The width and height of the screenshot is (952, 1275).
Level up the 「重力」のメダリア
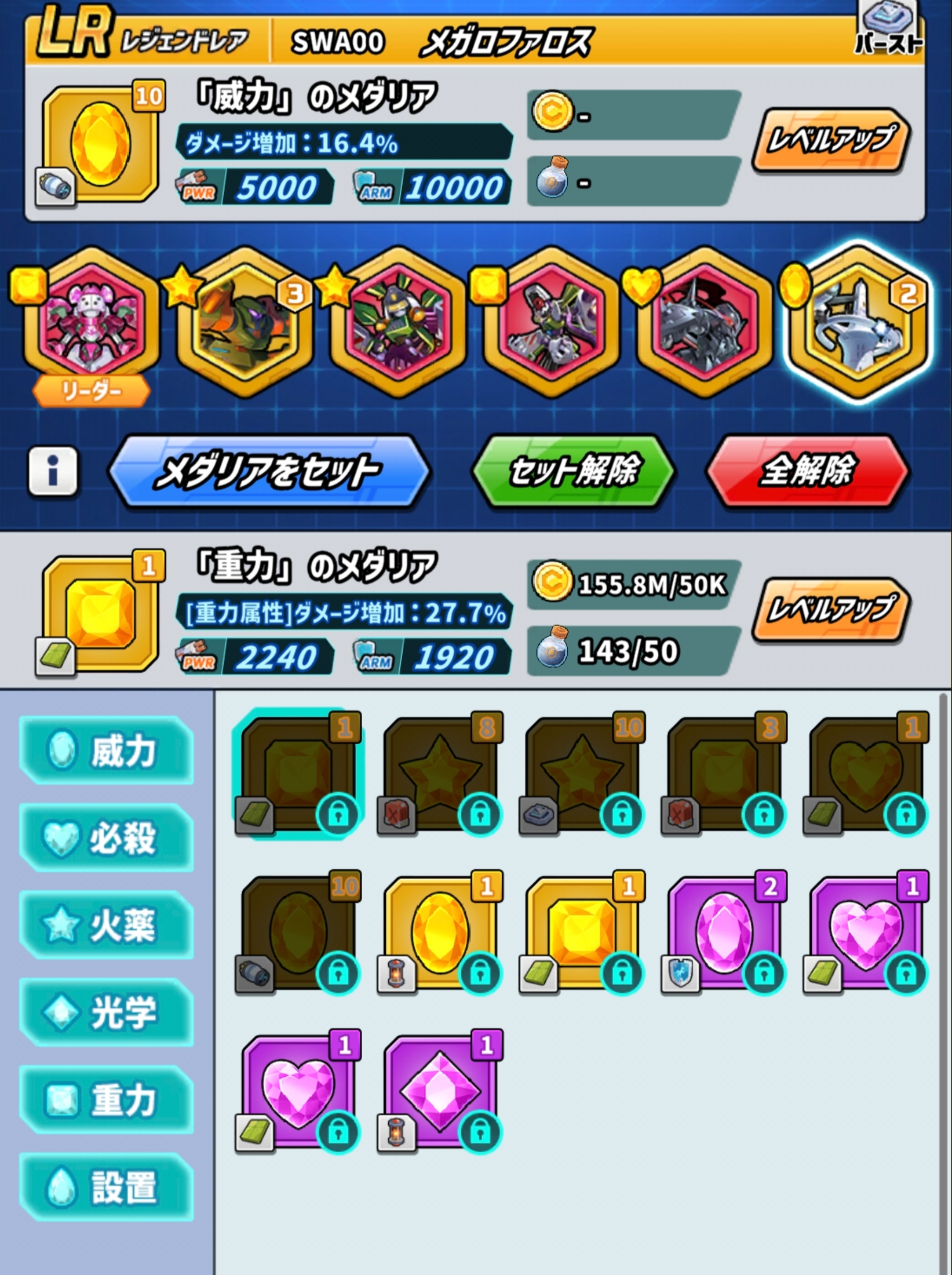pyautogui.click(x=831, y=609)
